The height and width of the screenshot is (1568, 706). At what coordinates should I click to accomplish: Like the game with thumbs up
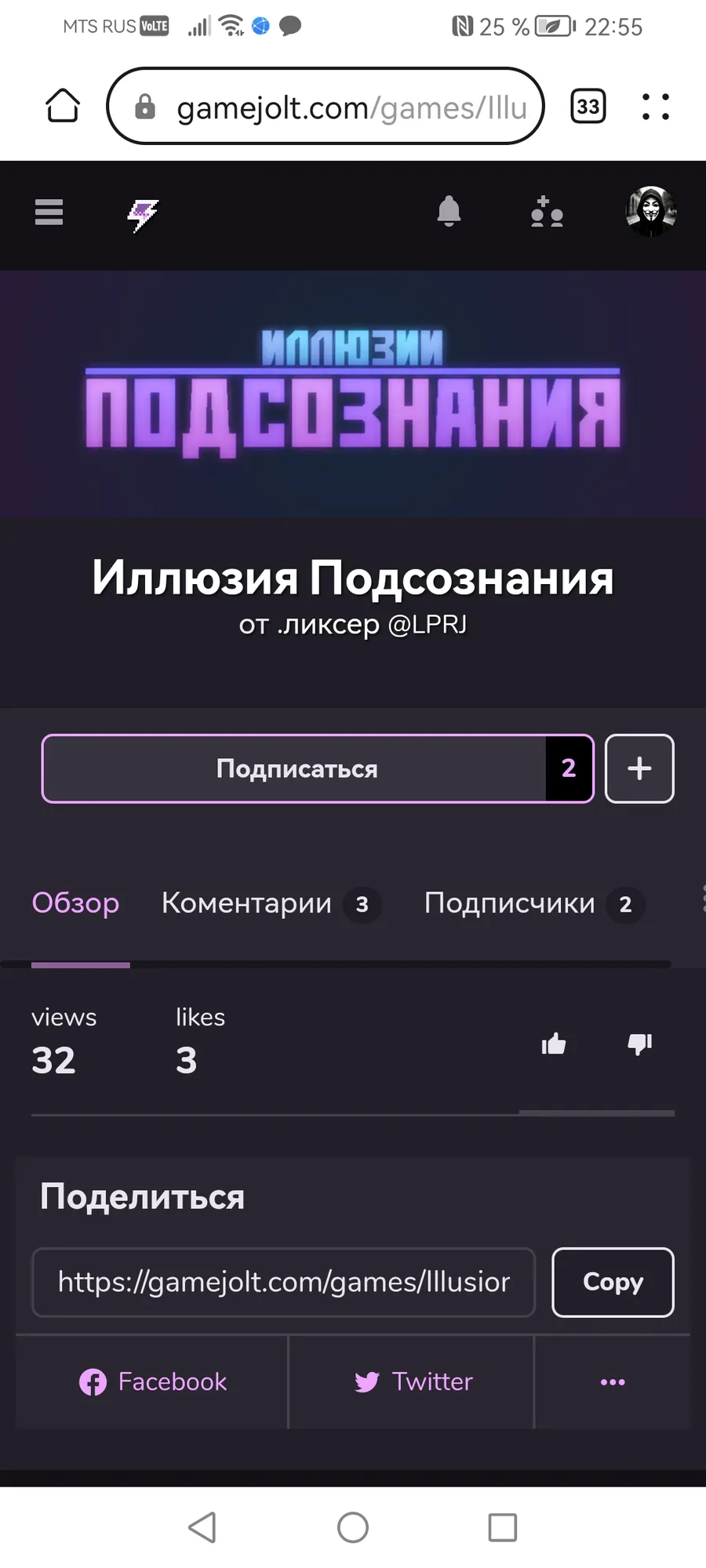tap(554, 1044)
